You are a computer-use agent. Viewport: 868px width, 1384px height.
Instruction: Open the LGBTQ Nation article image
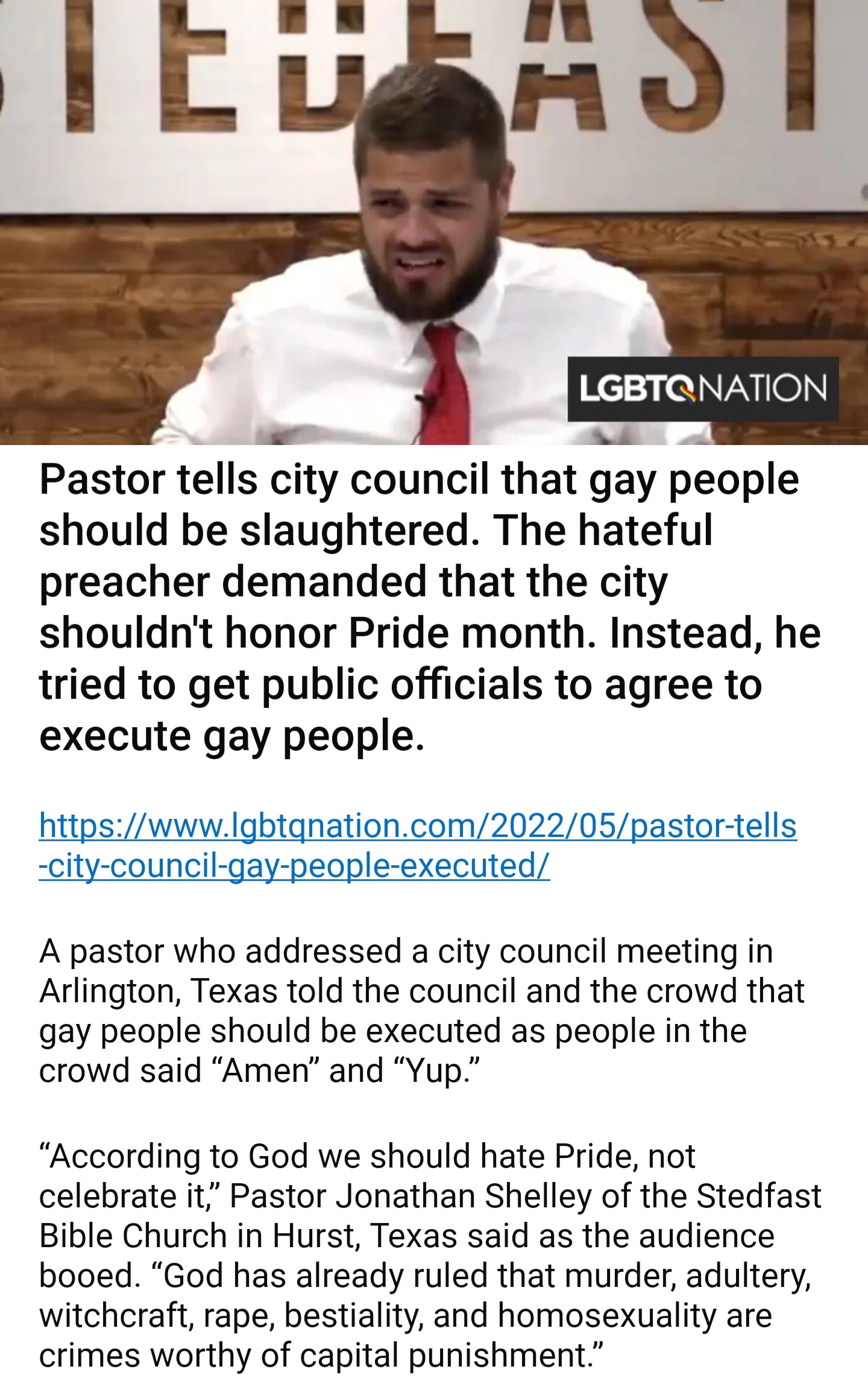(434, 223)
